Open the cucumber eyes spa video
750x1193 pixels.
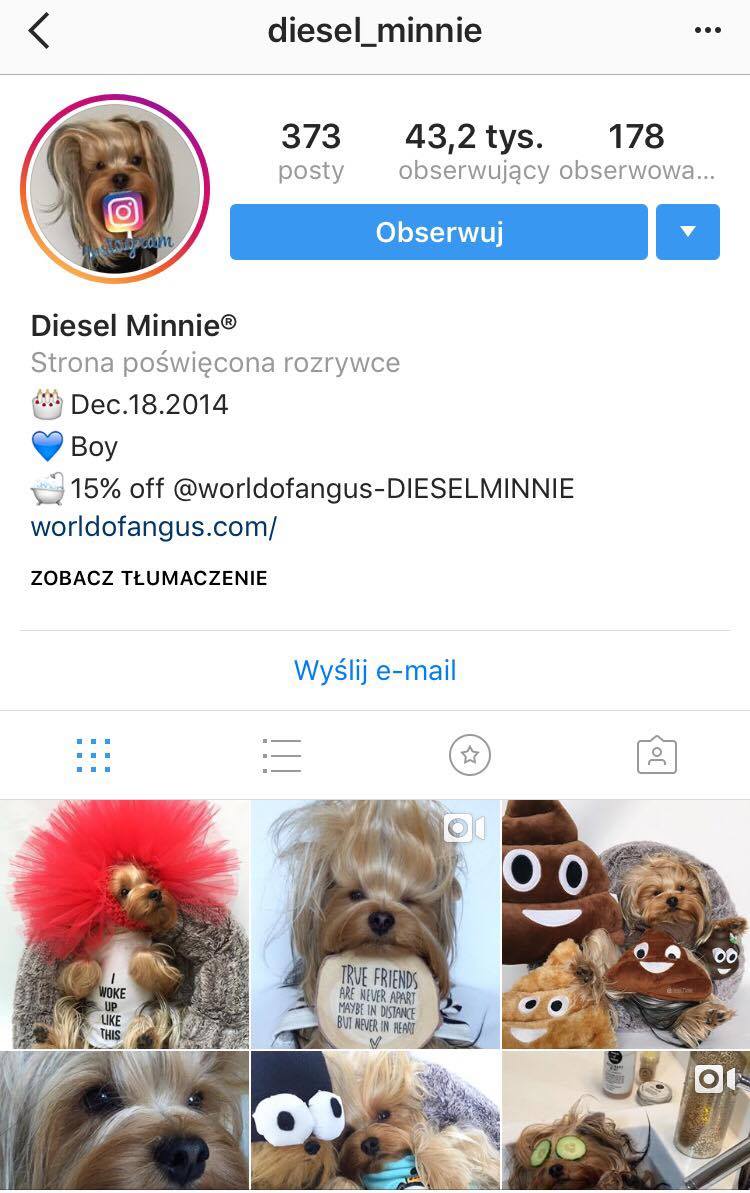click(626, 1121)
